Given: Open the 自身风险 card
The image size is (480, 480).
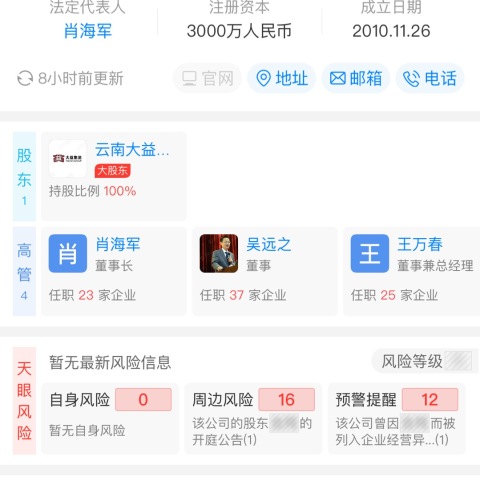Looking at the screenshot, I should [x=110, y=418].
